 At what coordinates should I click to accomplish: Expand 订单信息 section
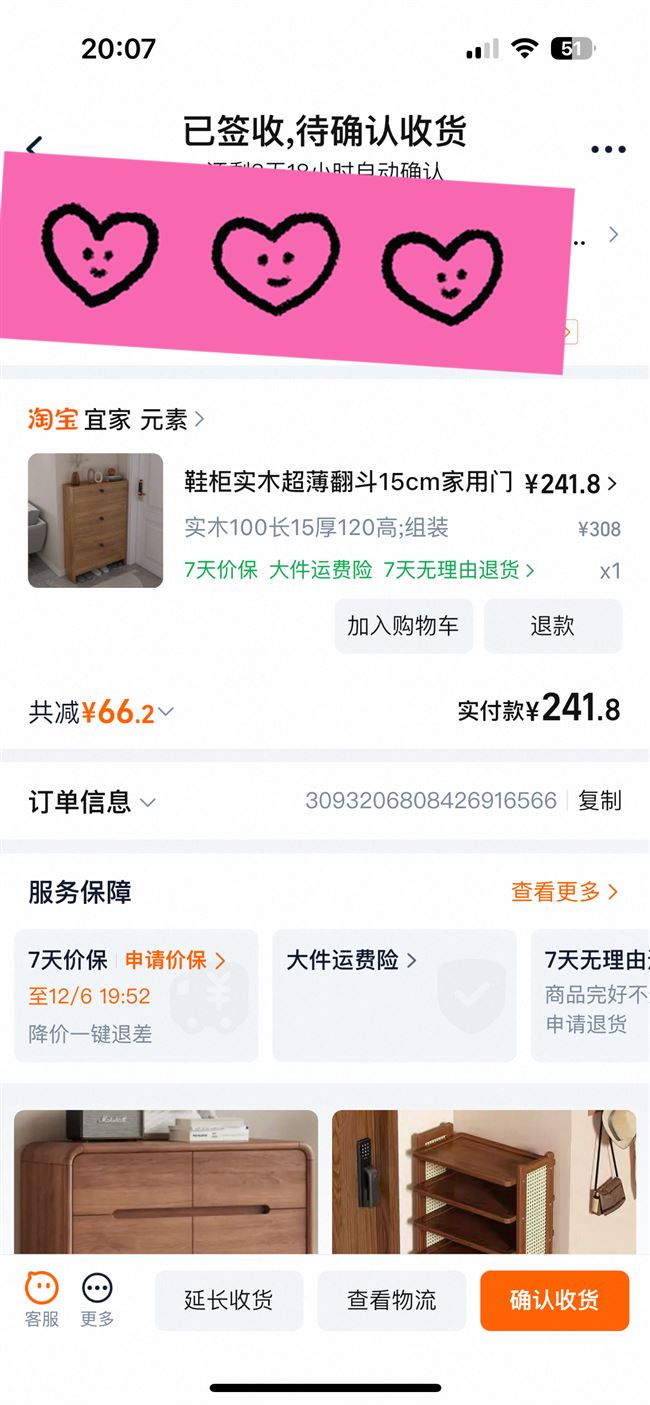tap(92, 801)
